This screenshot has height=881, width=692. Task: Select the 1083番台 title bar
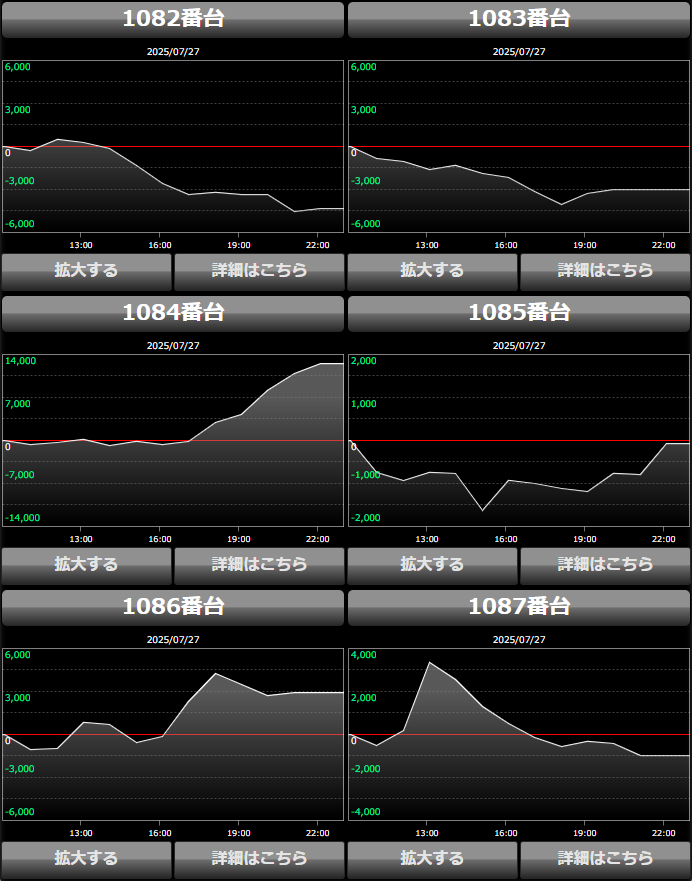point(519,19)
